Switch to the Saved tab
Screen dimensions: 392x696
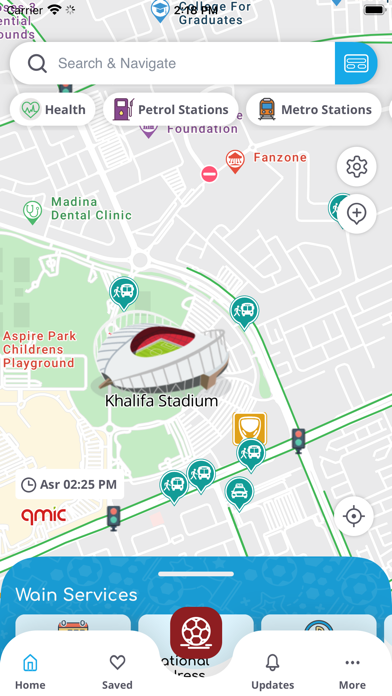coord(117,672)
